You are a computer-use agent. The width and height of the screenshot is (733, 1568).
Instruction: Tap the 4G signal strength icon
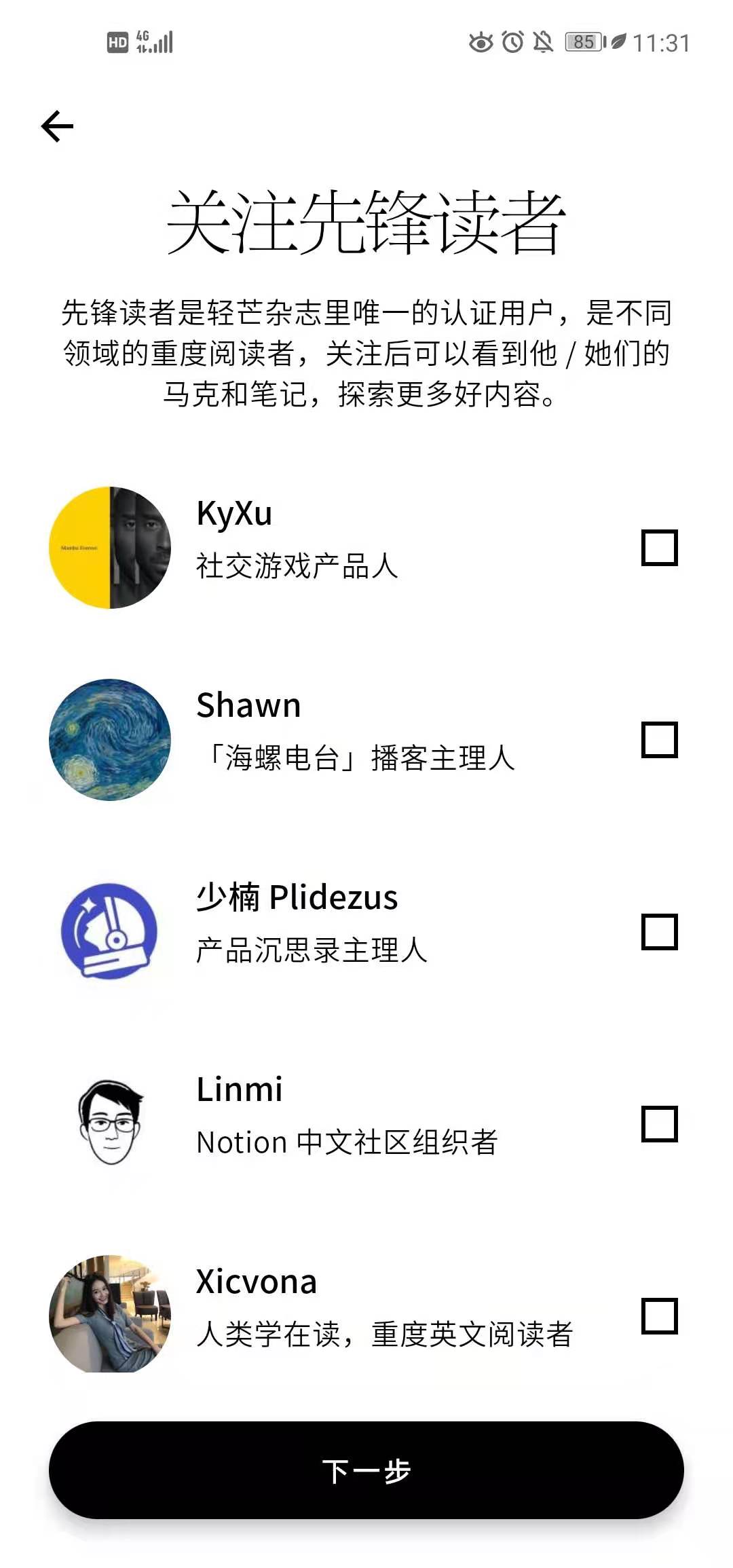click(155, 41)
